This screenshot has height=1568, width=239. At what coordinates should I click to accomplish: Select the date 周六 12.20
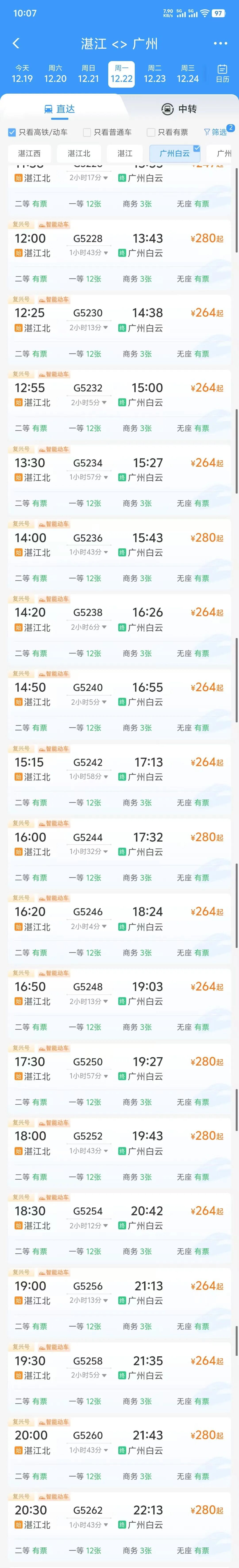coord(55,74)
